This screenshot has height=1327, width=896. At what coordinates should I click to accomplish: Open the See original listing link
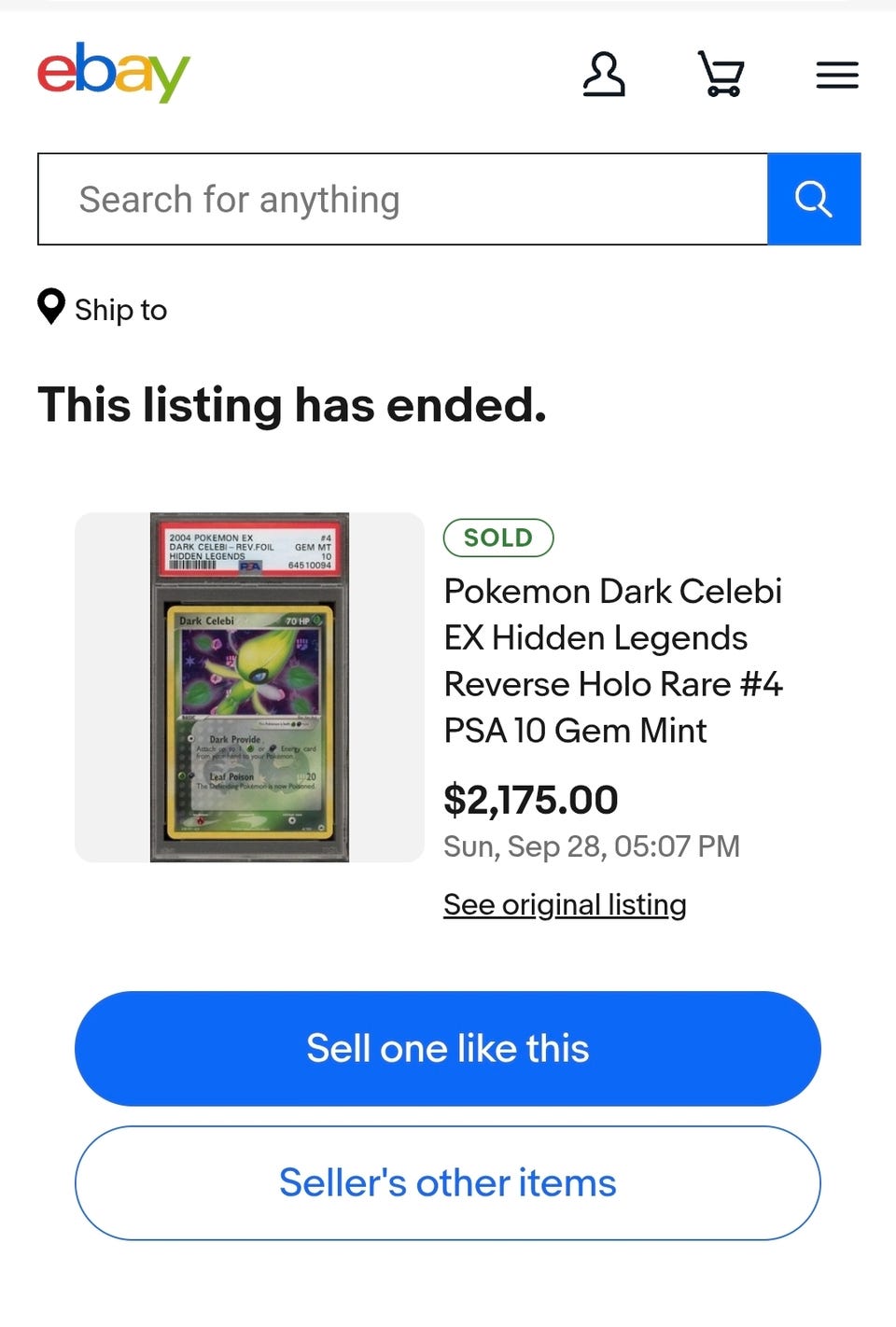[x=565, y=904]
